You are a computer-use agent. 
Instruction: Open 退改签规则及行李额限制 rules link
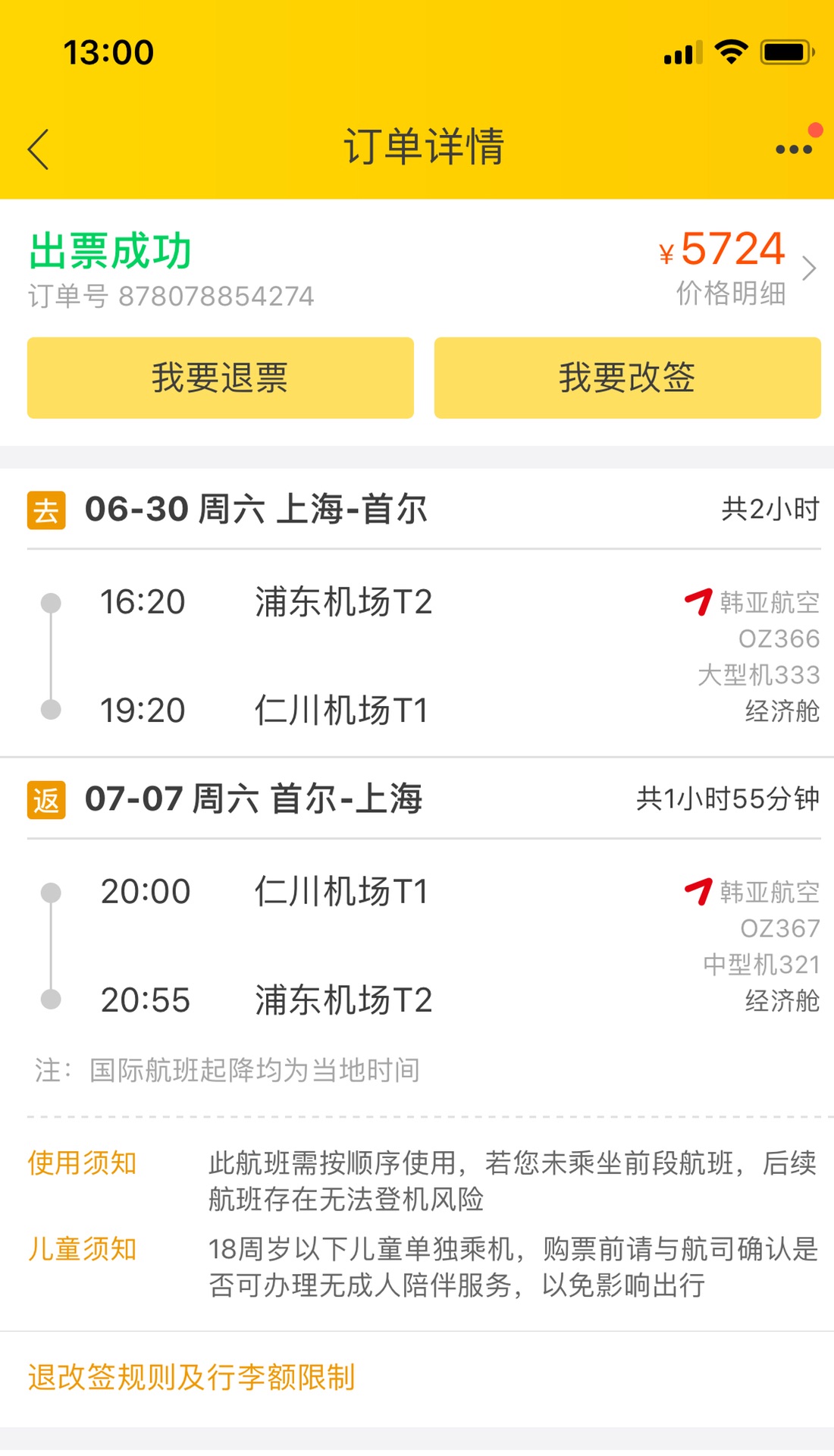click(192, 1377)
